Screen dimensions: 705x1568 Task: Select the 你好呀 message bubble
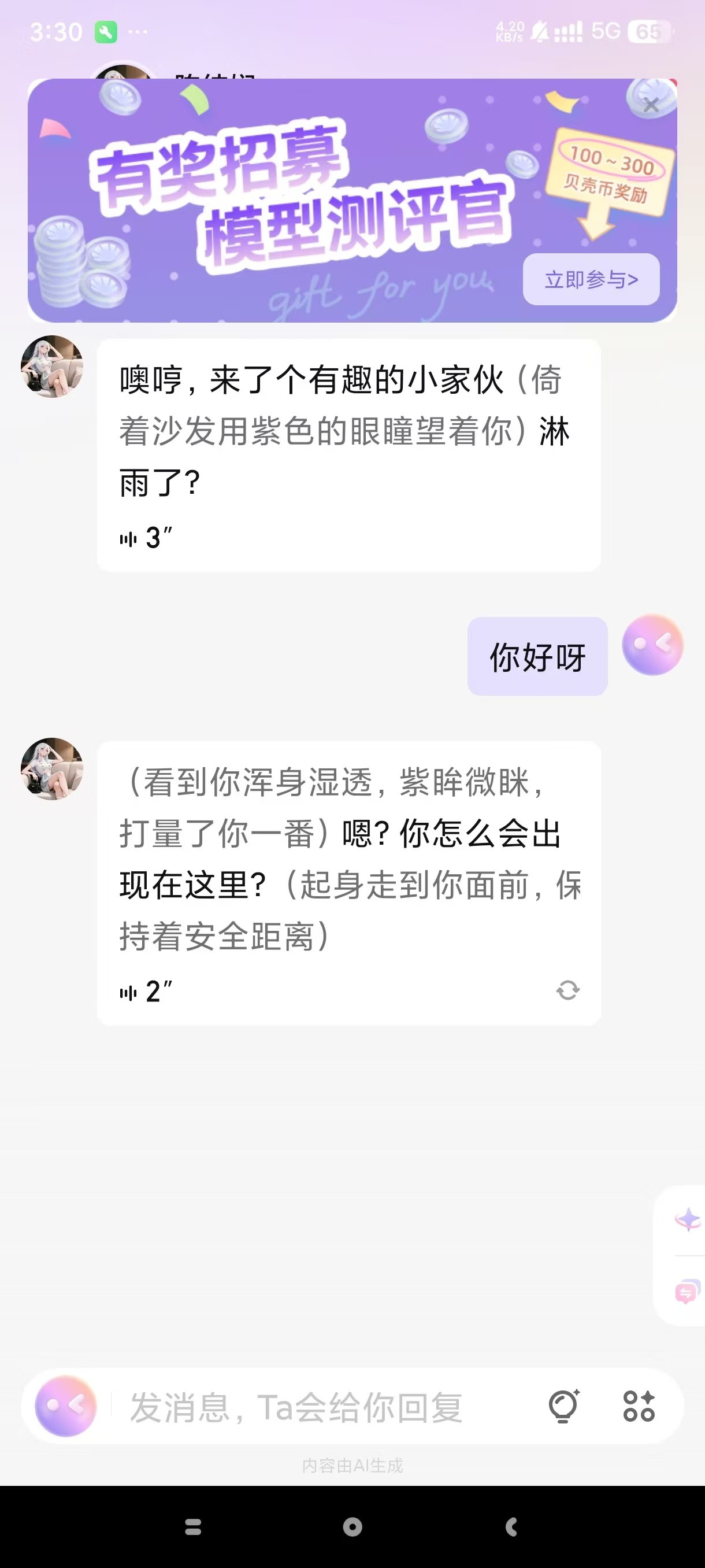(536, 656)
